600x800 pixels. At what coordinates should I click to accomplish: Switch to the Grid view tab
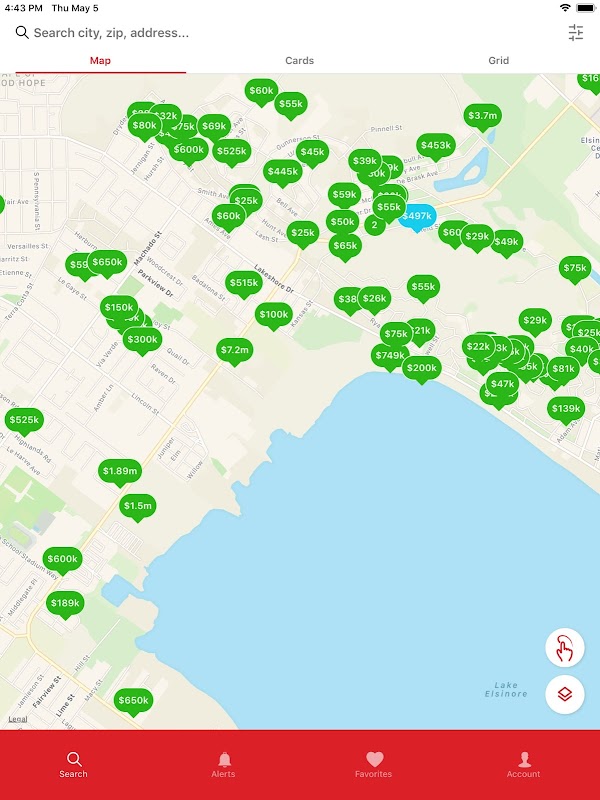498,60
